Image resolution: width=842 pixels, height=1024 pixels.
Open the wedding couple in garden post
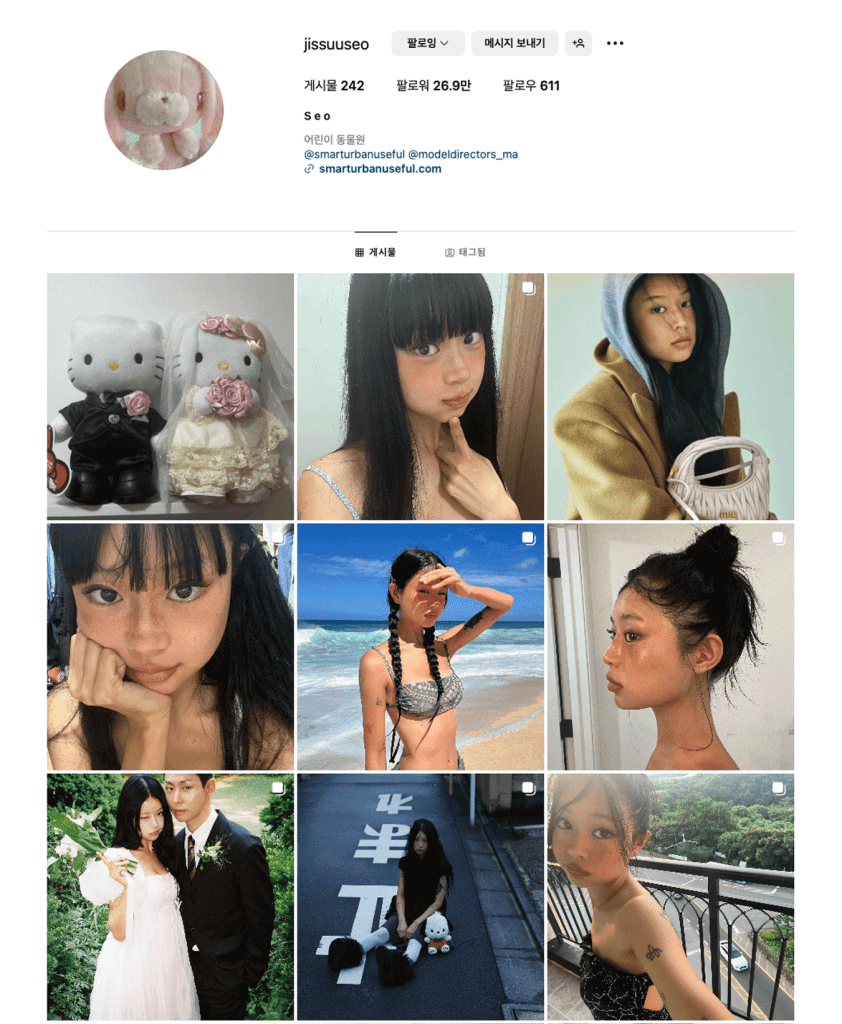point(170,896)
